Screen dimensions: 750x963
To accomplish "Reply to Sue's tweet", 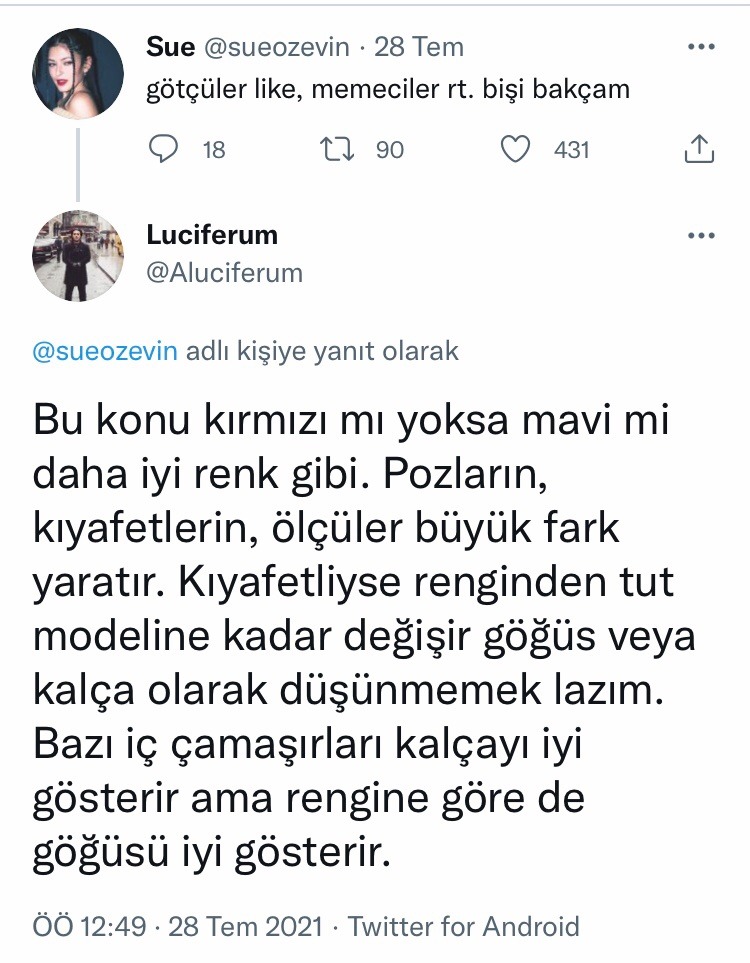I will [x=162, y=150].
